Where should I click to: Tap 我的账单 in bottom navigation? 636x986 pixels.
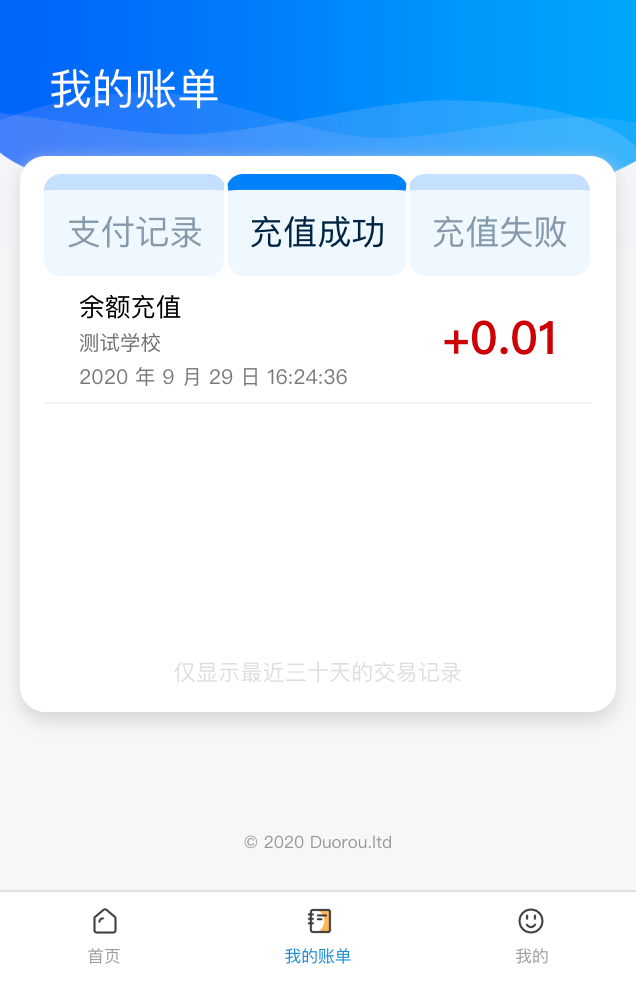[x=318, y=935]
